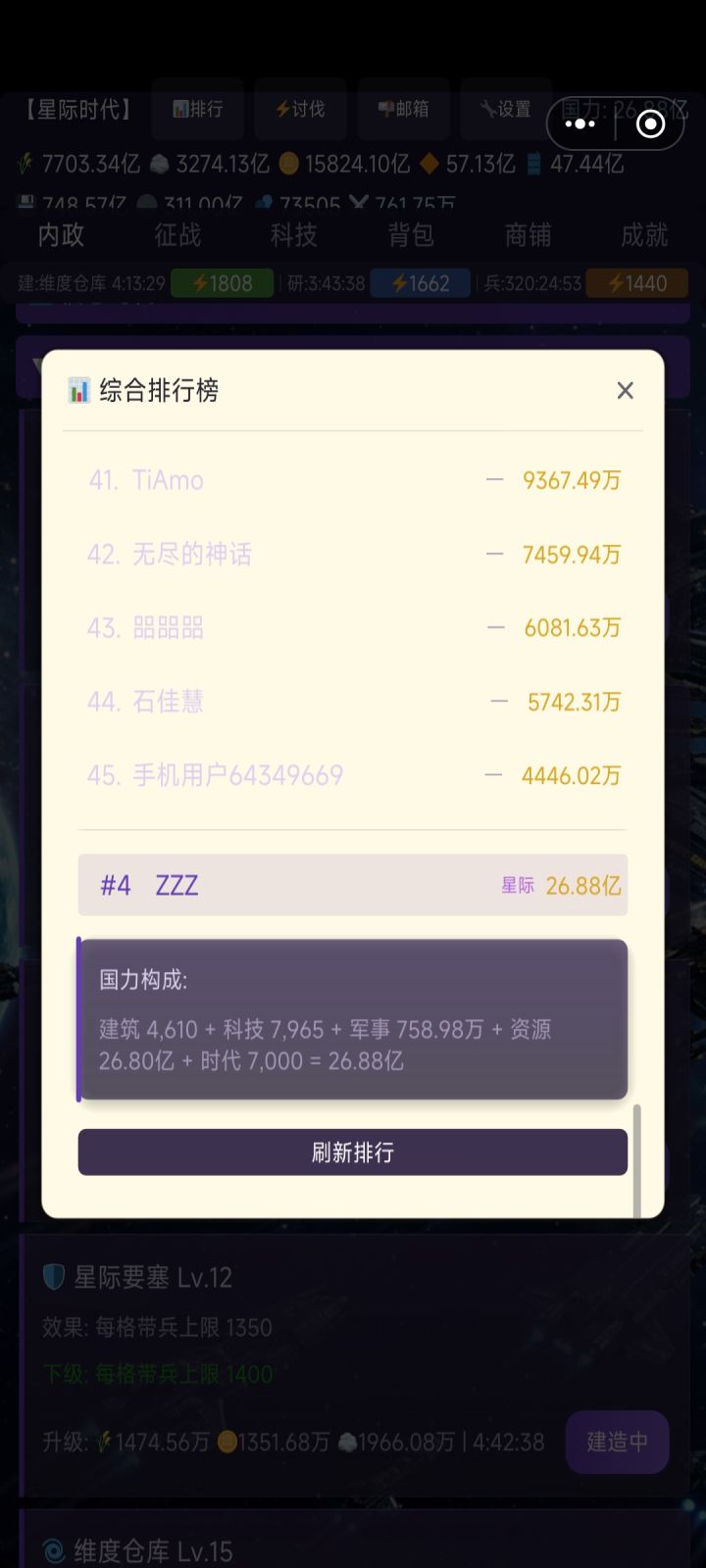Open the 邮箱 mailbox icon
The image size is (706, 1568).
point(403,110)
